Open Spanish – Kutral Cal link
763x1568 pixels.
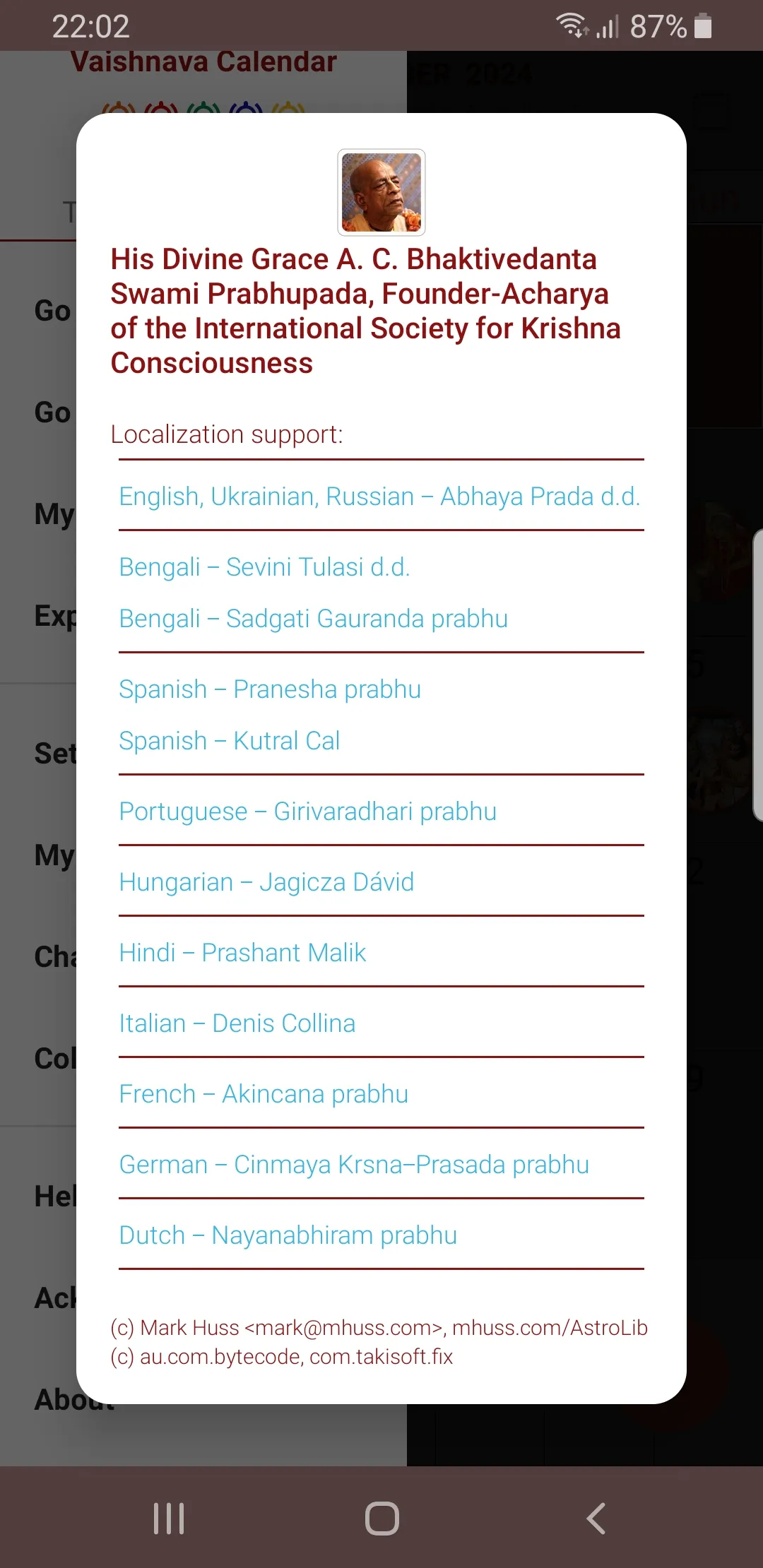tap(230, 740)
